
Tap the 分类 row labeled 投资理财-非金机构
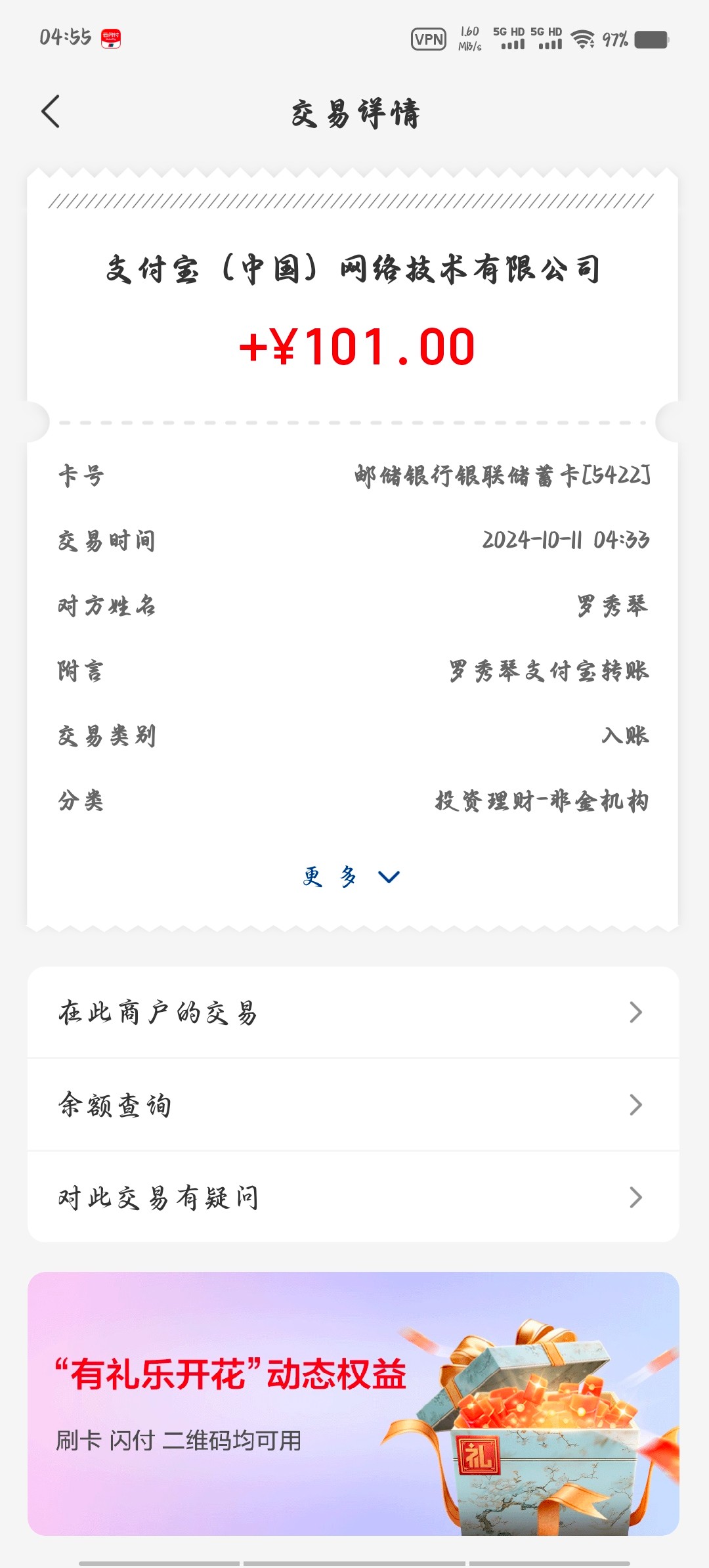point(354,802)
